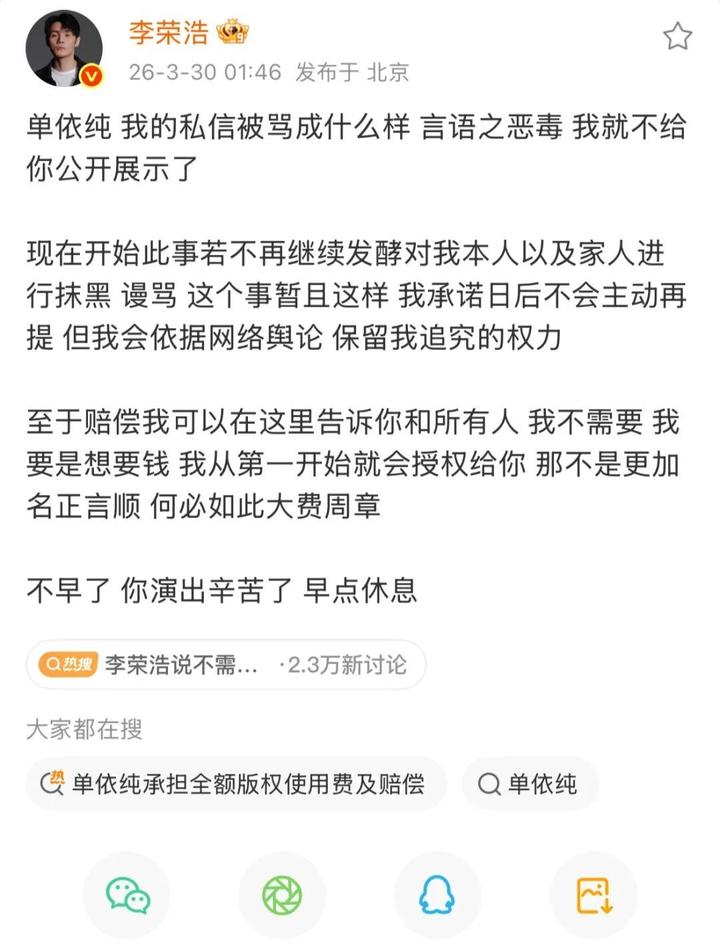The image size is (720, 949).
Task: Save the post as an image
Action: coord(593,895)
